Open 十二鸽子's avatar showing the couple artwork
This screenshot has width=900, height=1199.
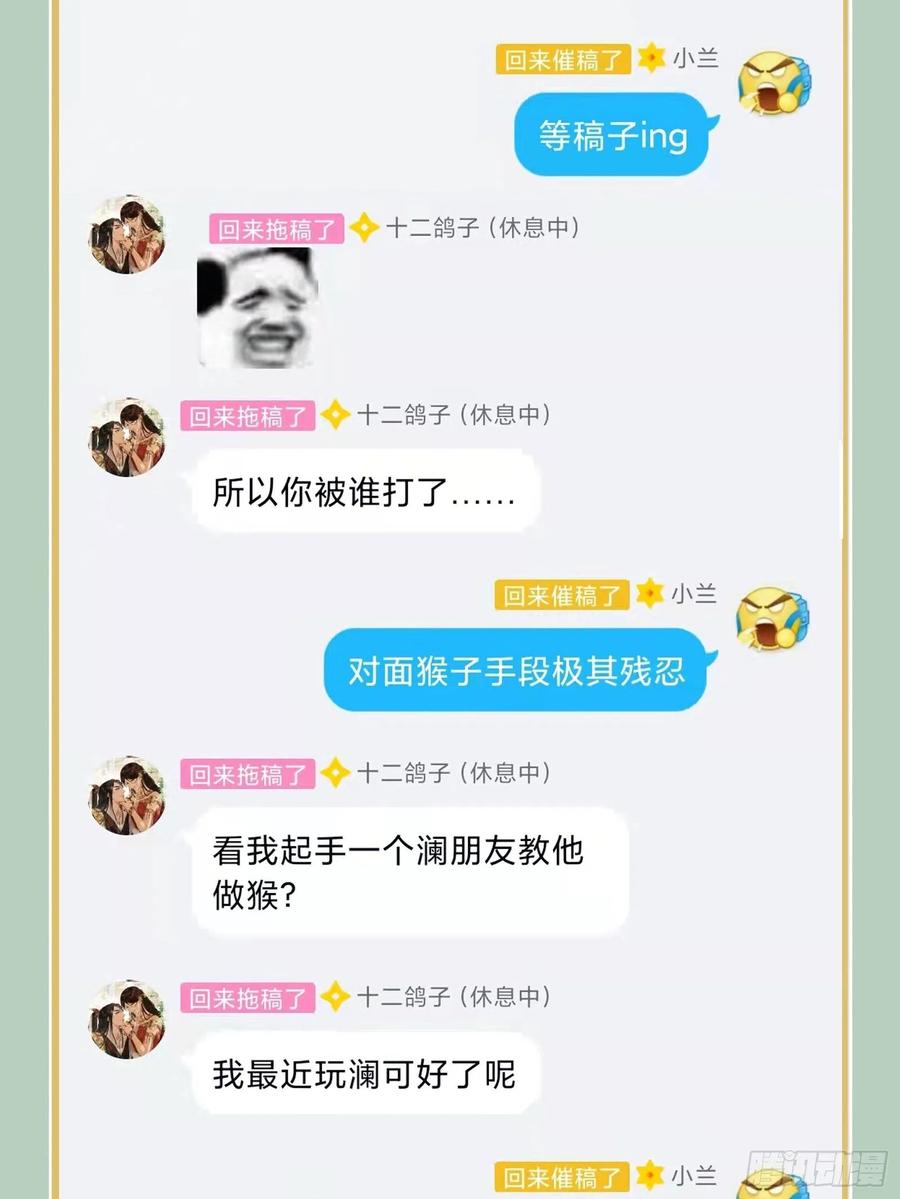pos(126,237)
